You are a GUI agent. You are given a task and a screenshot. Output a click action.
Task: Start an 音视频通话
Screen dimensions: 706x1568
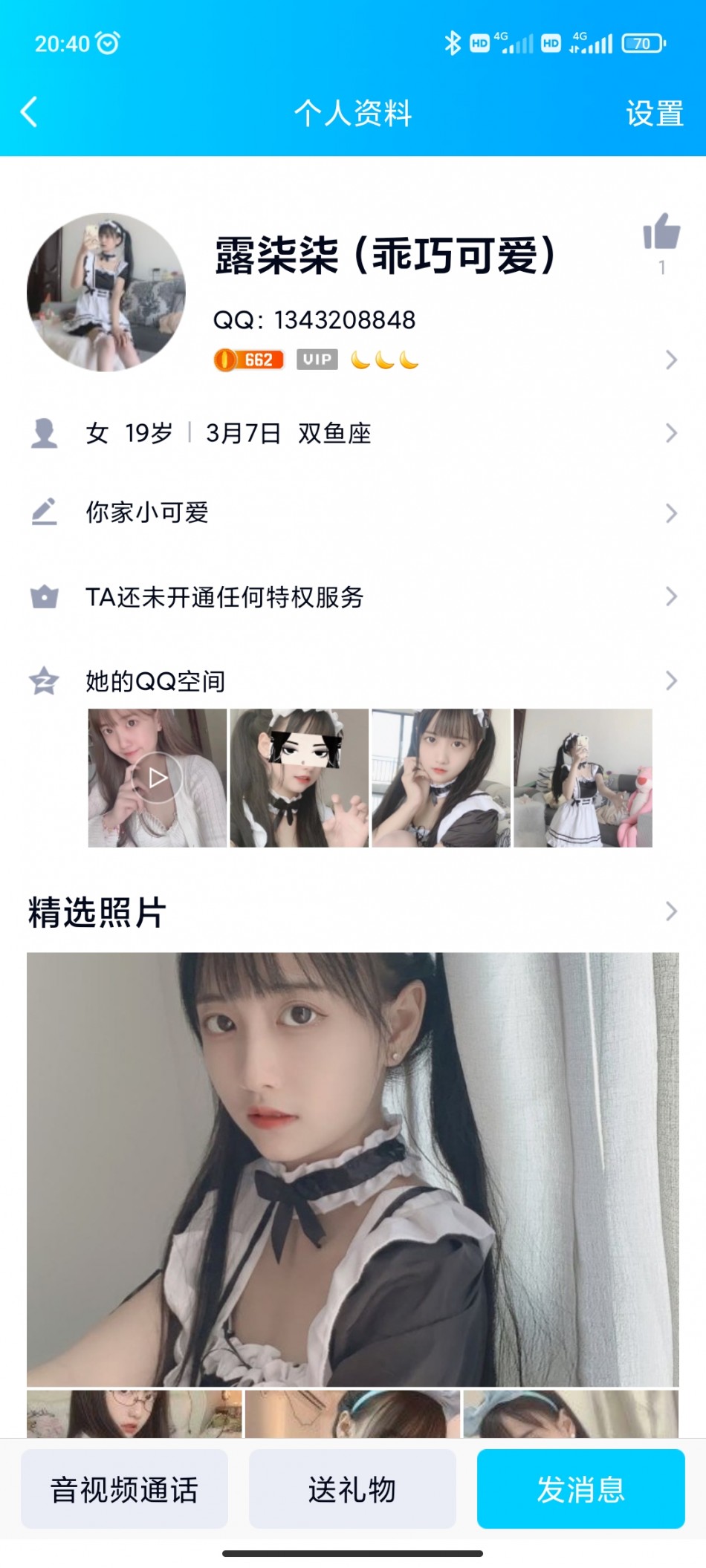tap(125, 1489)
